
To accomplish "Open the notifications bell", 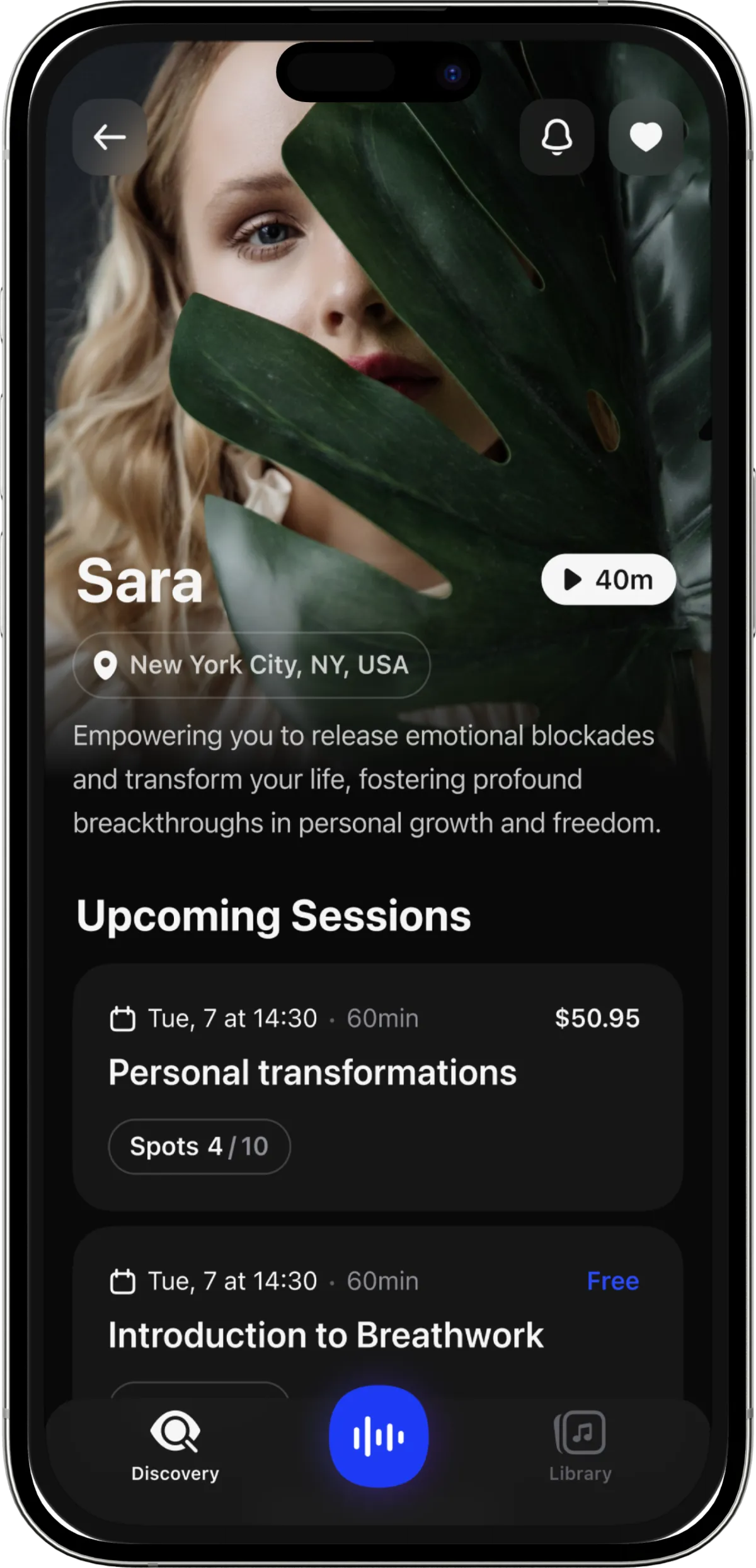I will (557, 137).
